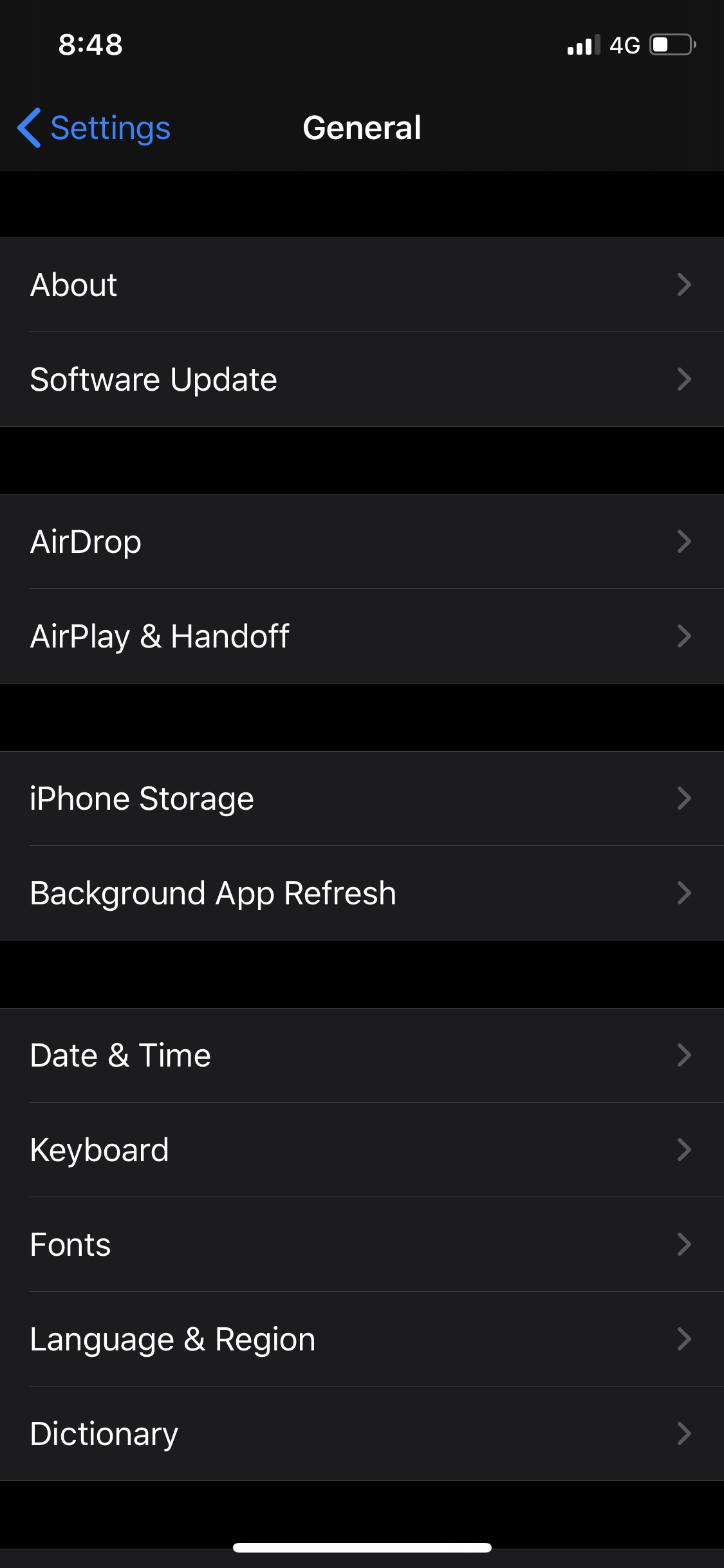Image resolution: width=724 pixels, height=1568 pixels.
Task: Open Keyboard settings
Action: coord(362,1150)
